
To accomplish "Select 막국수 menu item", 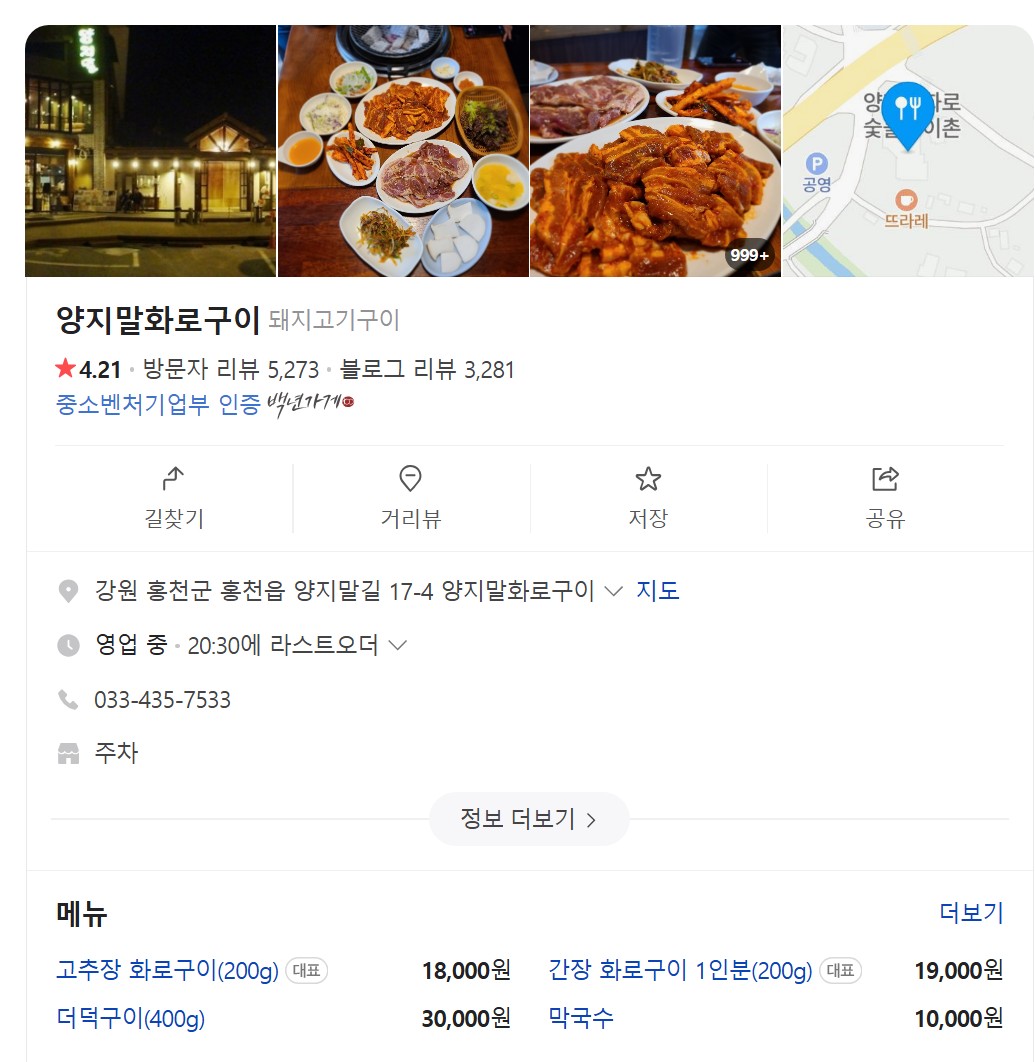I will 581,1019.
